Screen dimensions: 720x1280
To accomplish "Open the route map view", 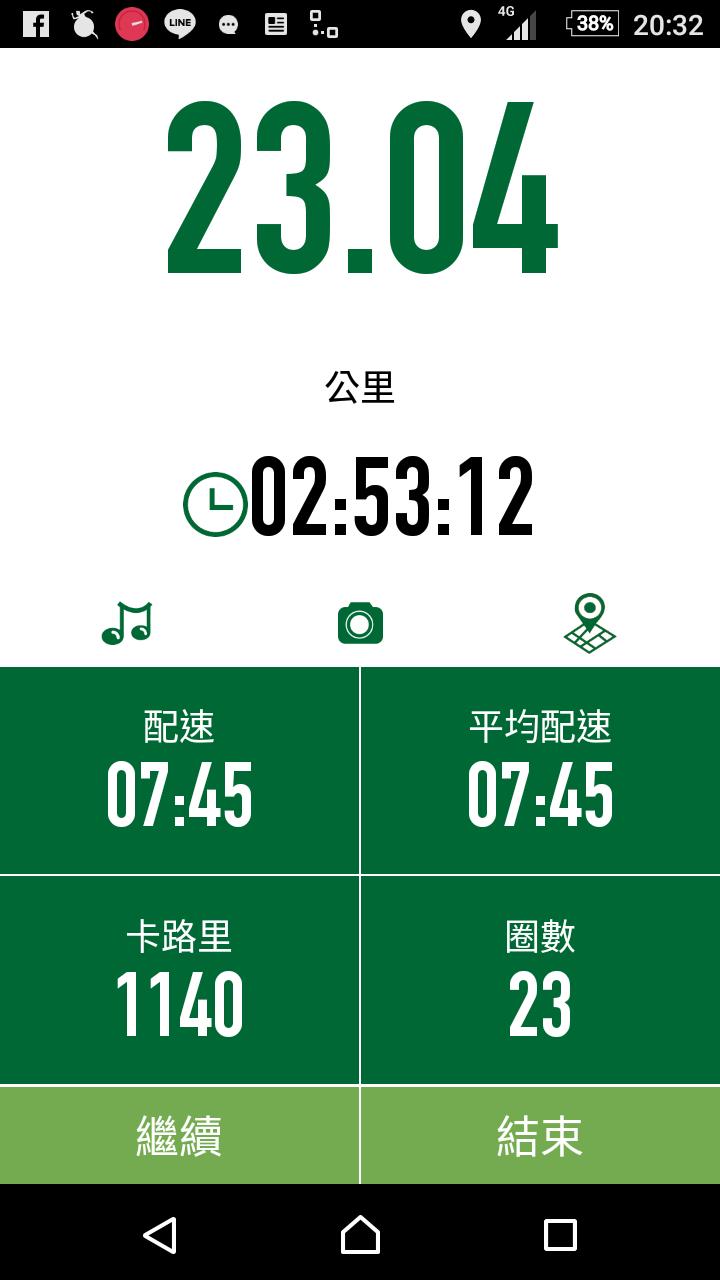I will [590, 623].
